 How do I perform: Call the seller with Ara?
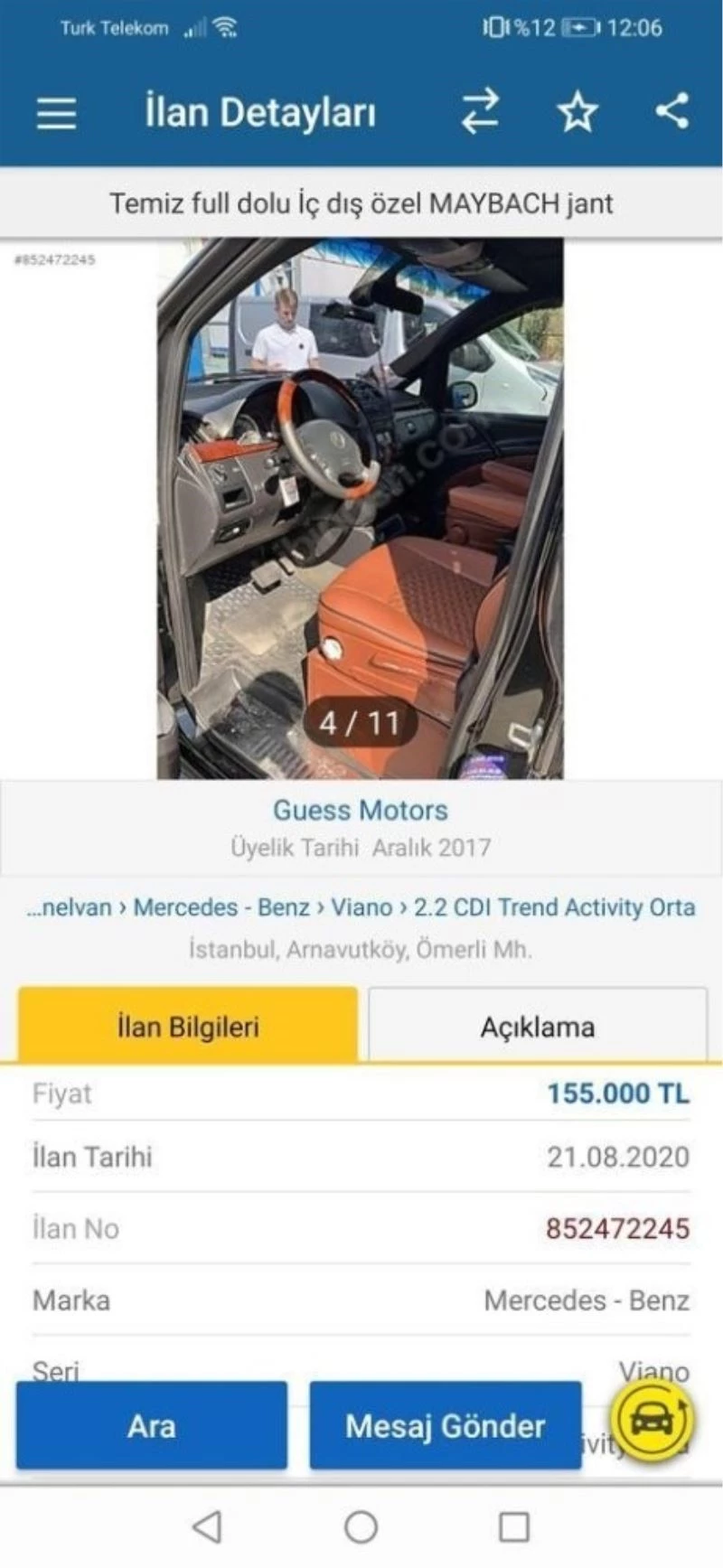coord(151,1426)
